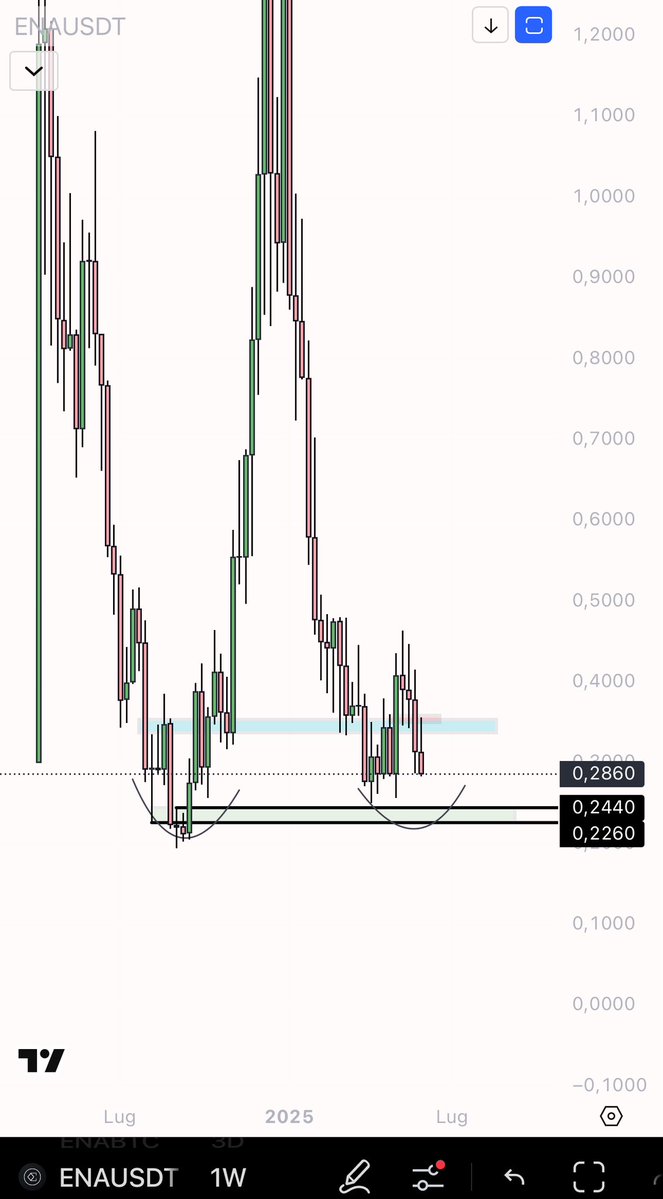Open the drawing tools pencil

click(x=354, y=1175)
